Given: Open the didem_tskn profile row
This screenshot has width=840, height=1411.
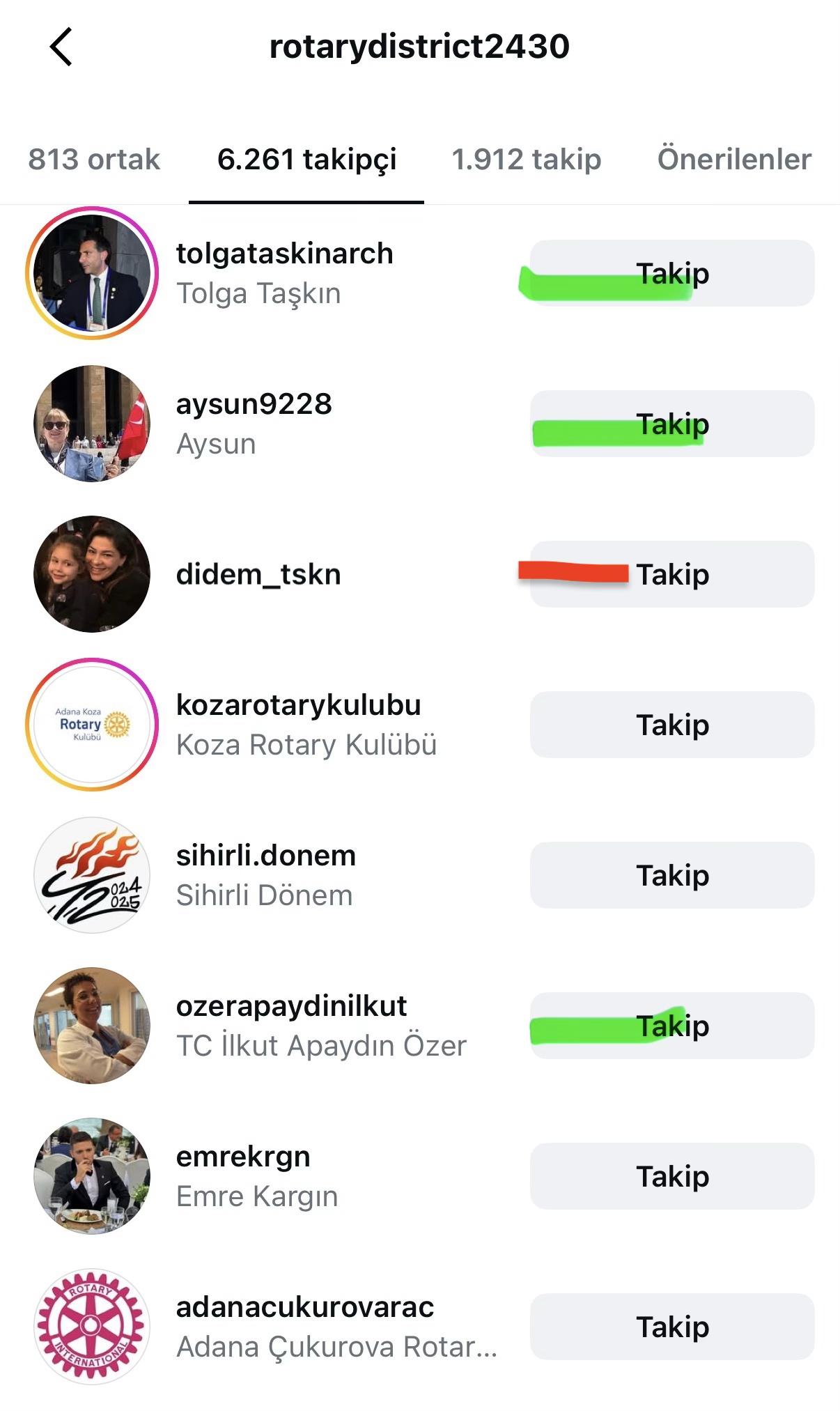Looking at the screenshot, I should [258, 574].
